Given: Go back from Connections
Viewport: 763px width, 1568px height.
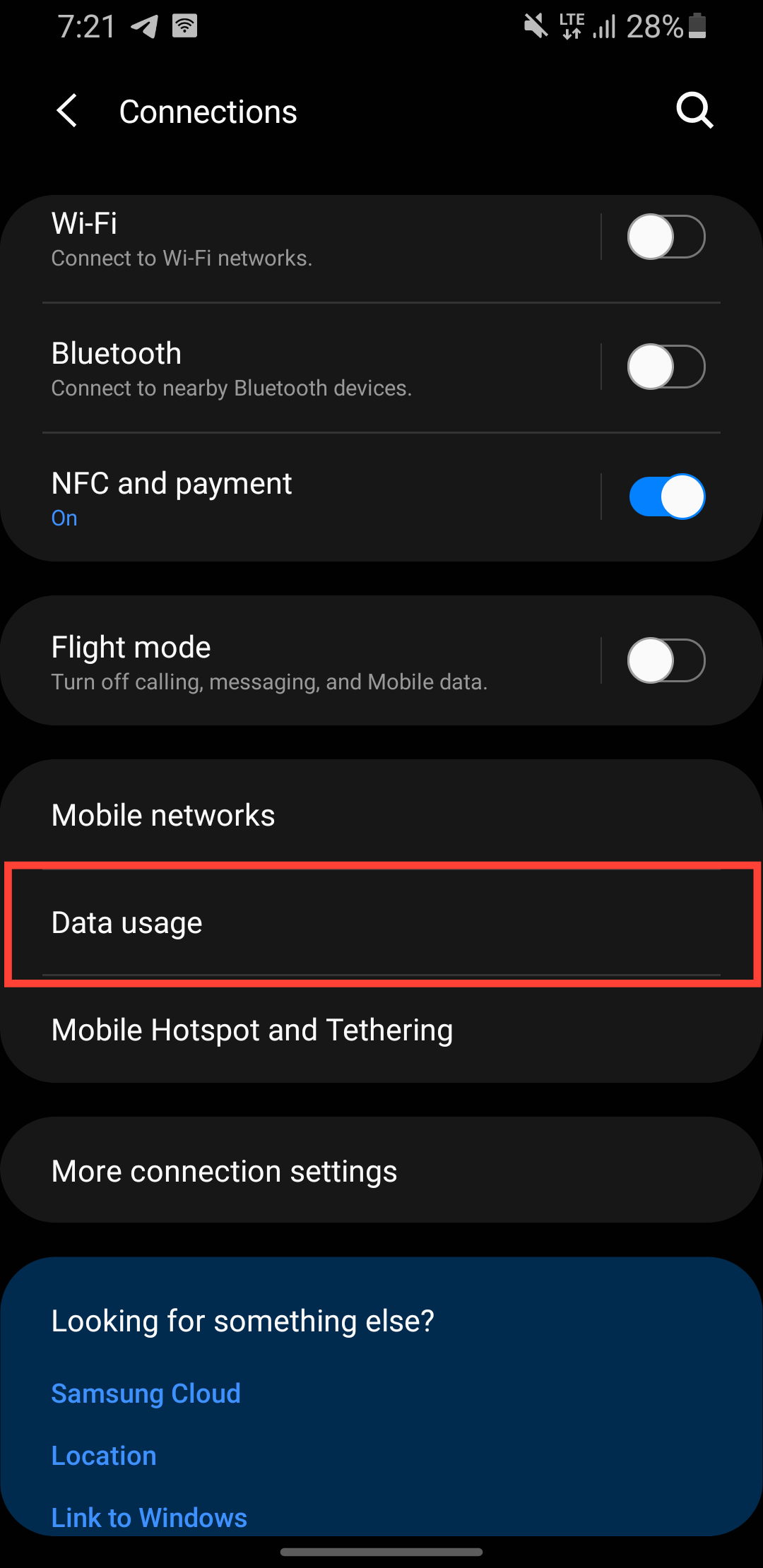Looking at the screenshot, I should click(67, 112).
